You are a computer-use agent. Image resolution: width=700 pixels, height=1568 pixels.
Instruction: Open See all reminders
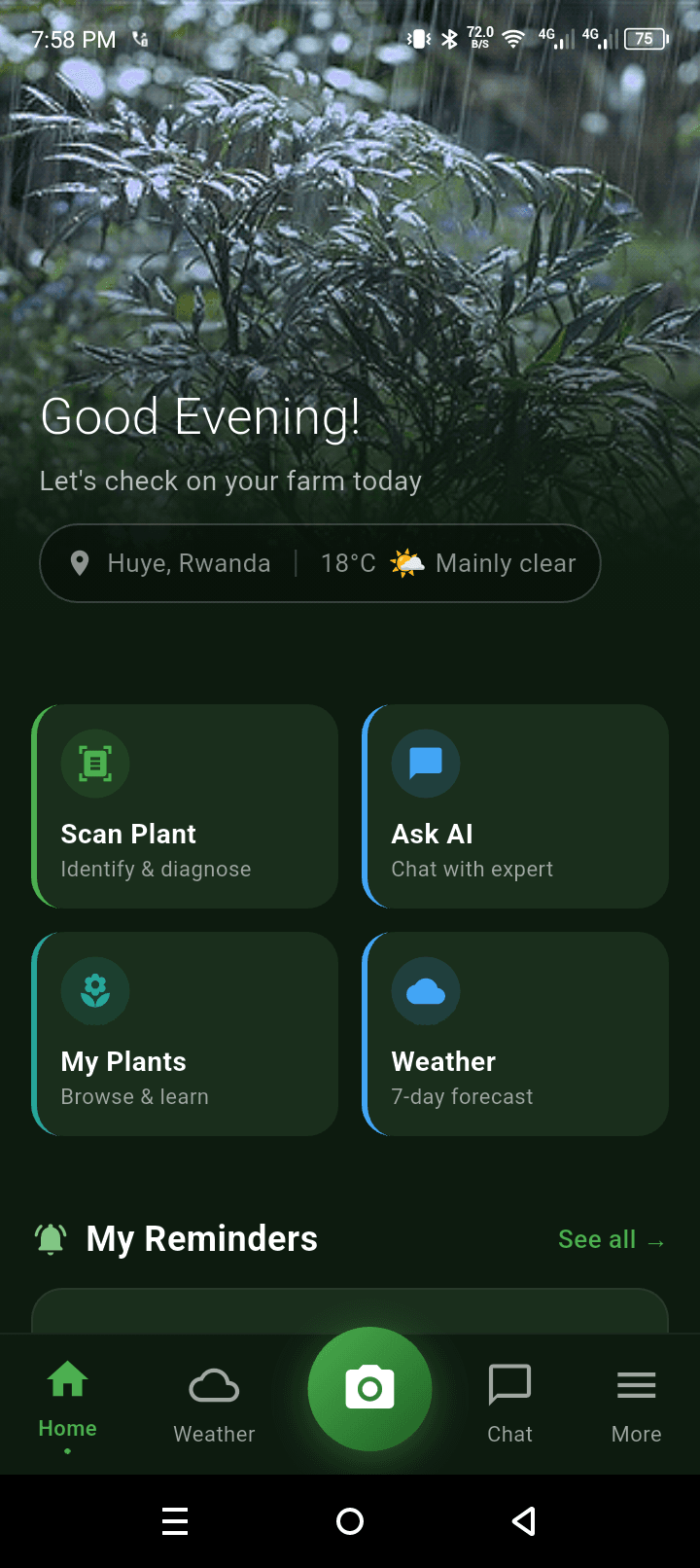[x=612, y=1238]
